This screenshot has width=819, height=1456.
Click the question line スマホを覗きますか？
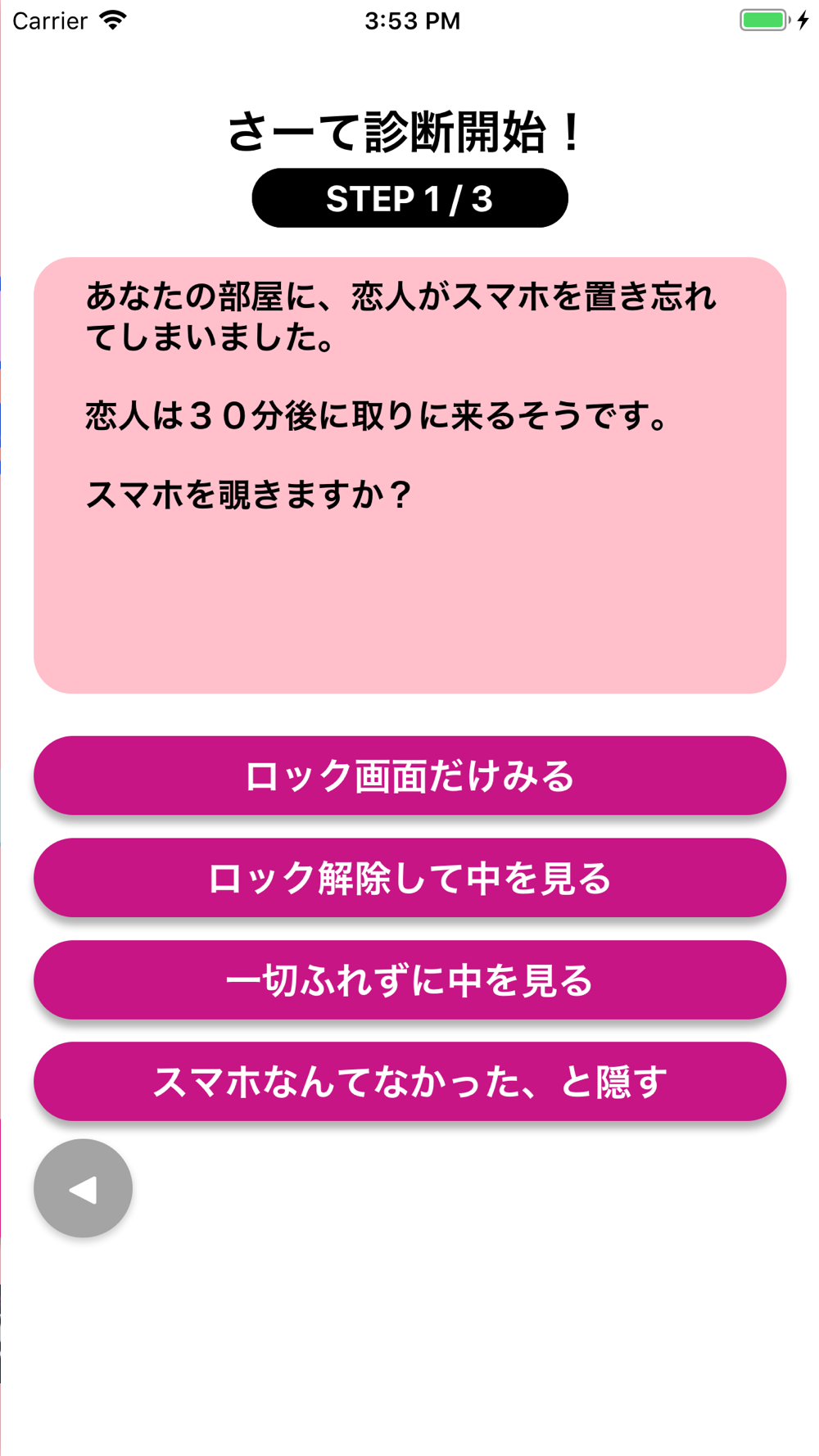[248, 491]
